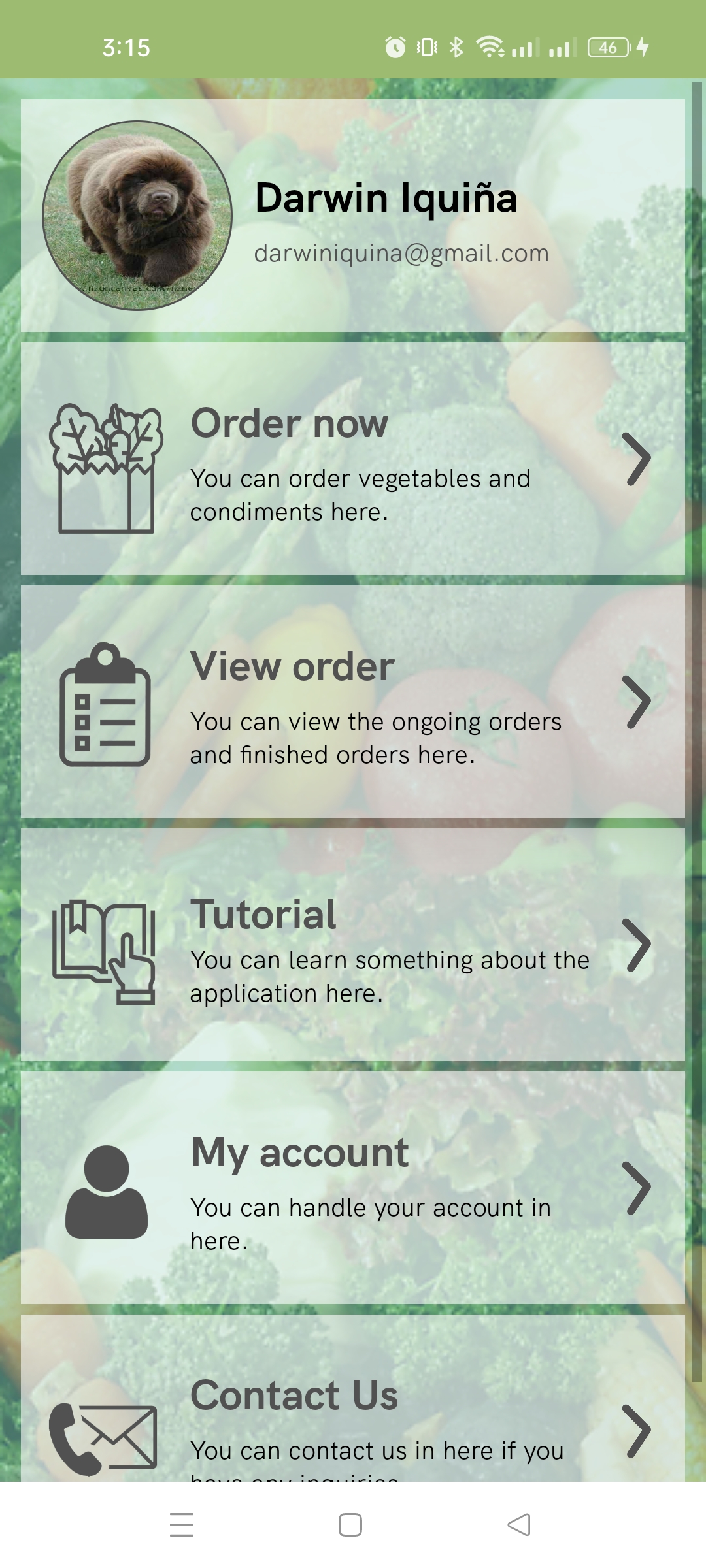The image size is (706, 1568).
Task: Open the Tutorial card
Action: [x=353, y=945]
